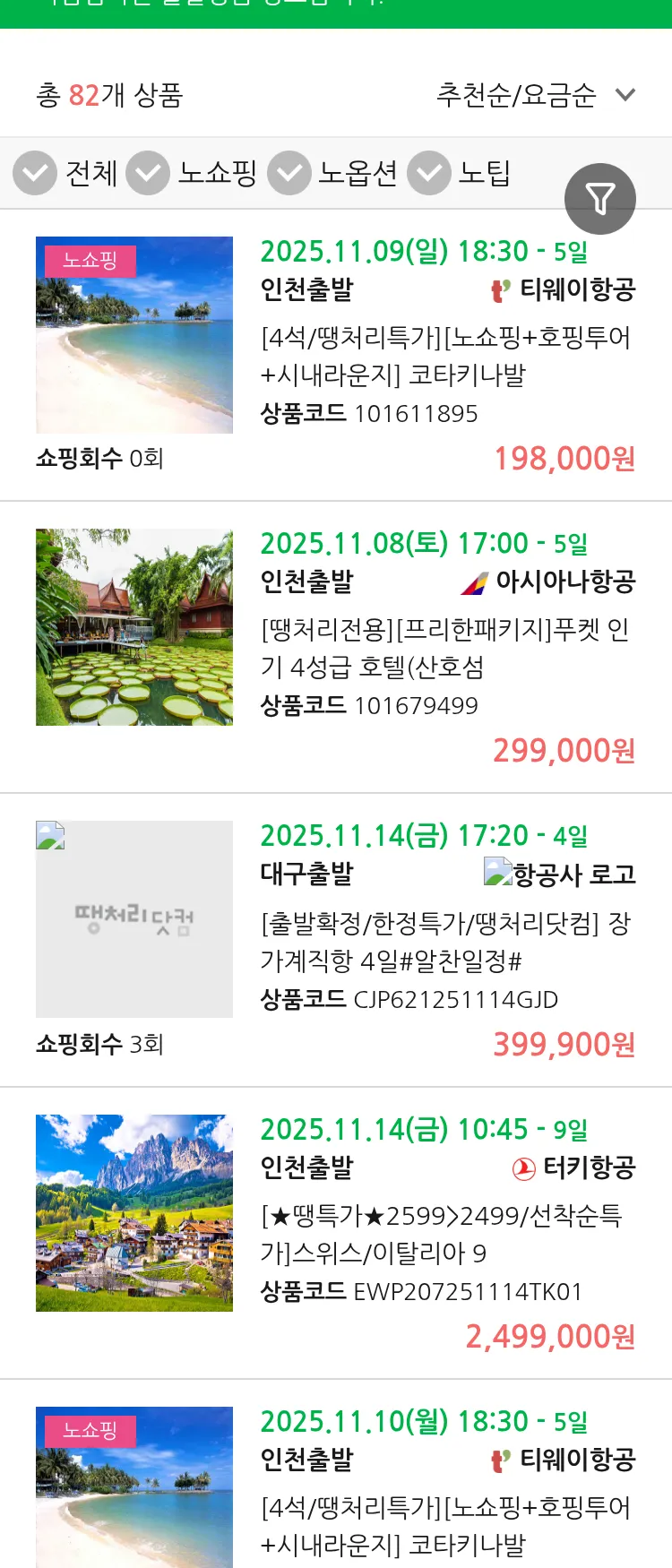
Task: Enable the 전체 filter checkbox
Action: pyautogui.click(x=34, y=173)
